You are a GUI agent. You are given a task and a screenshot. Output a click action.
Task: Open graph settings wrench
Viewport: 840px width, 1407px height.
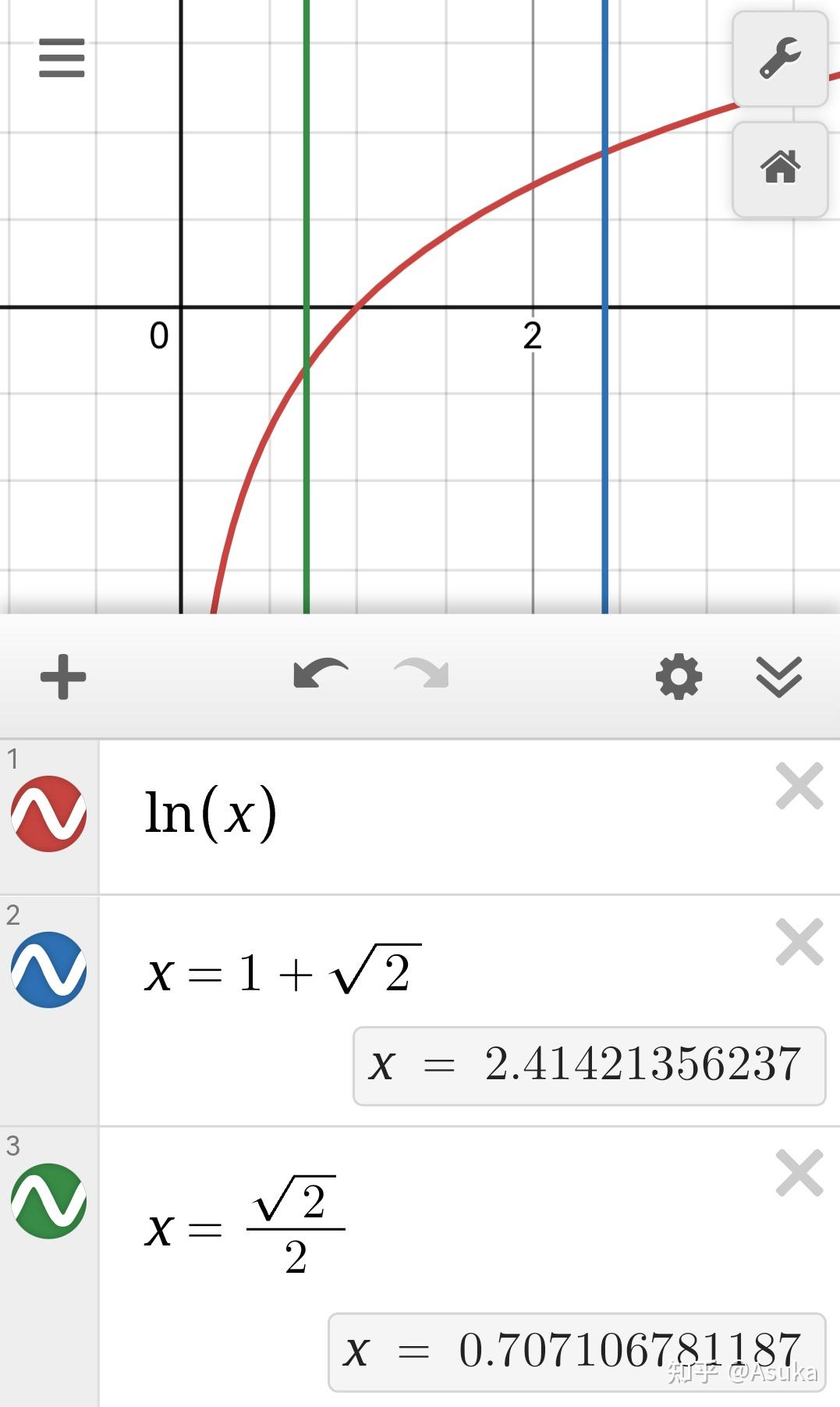pyautogui.click(x=780, y=59)
